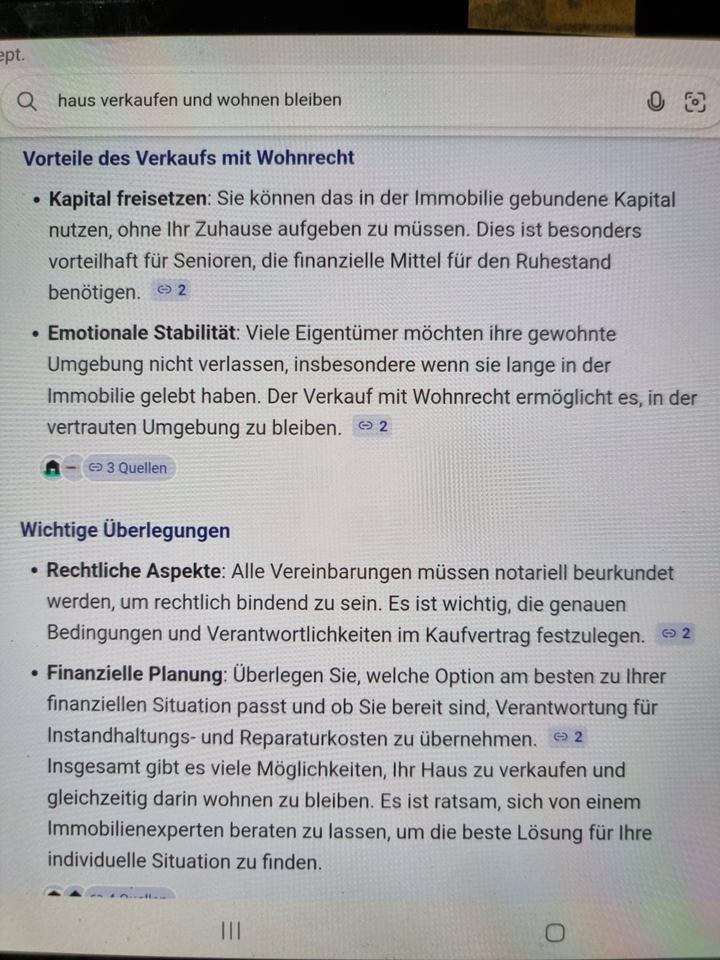Open the camera lens search icon
The image size is (720, 960).
point(695,101)
